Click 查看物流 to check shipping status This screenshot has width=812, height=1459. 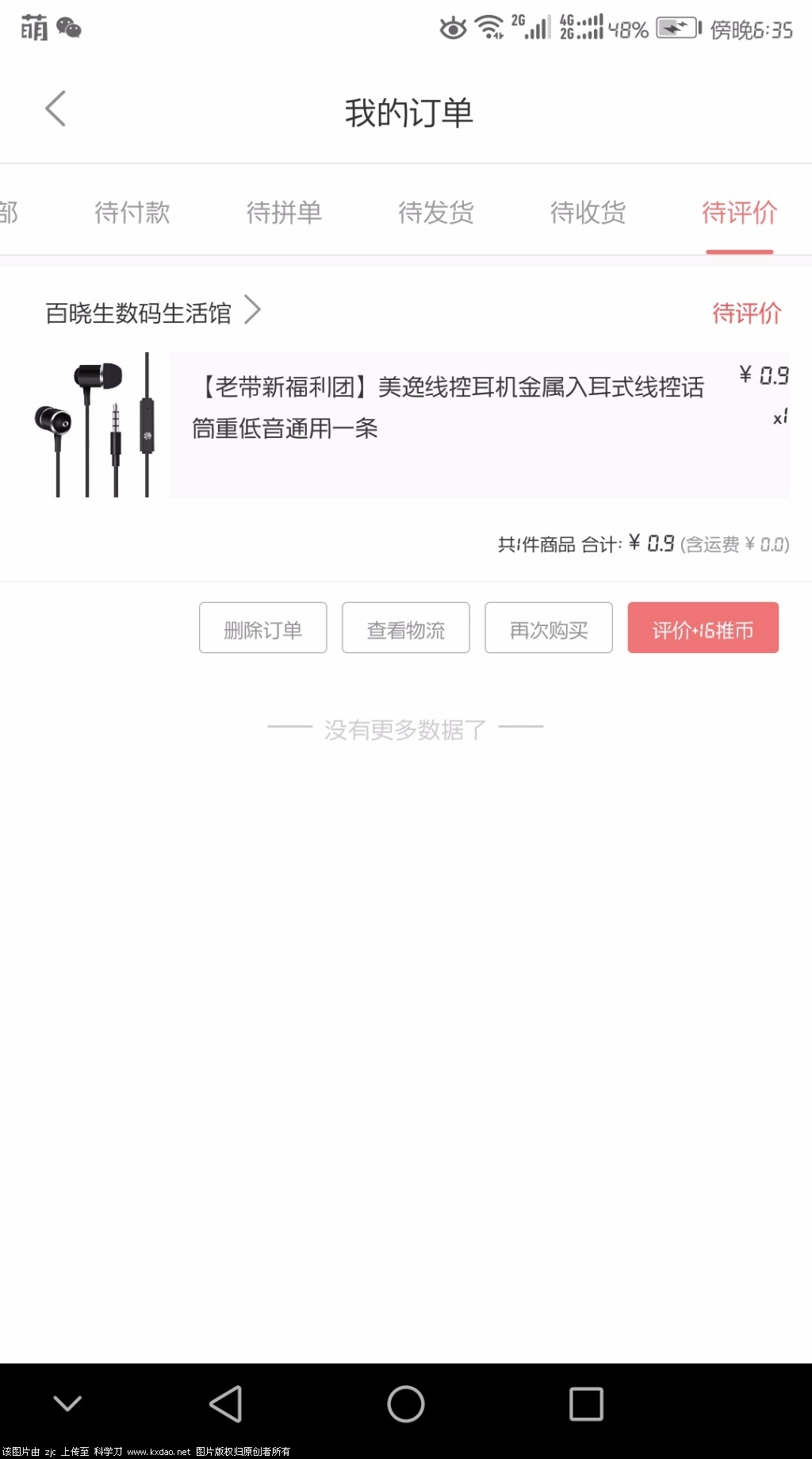(405, 628)
